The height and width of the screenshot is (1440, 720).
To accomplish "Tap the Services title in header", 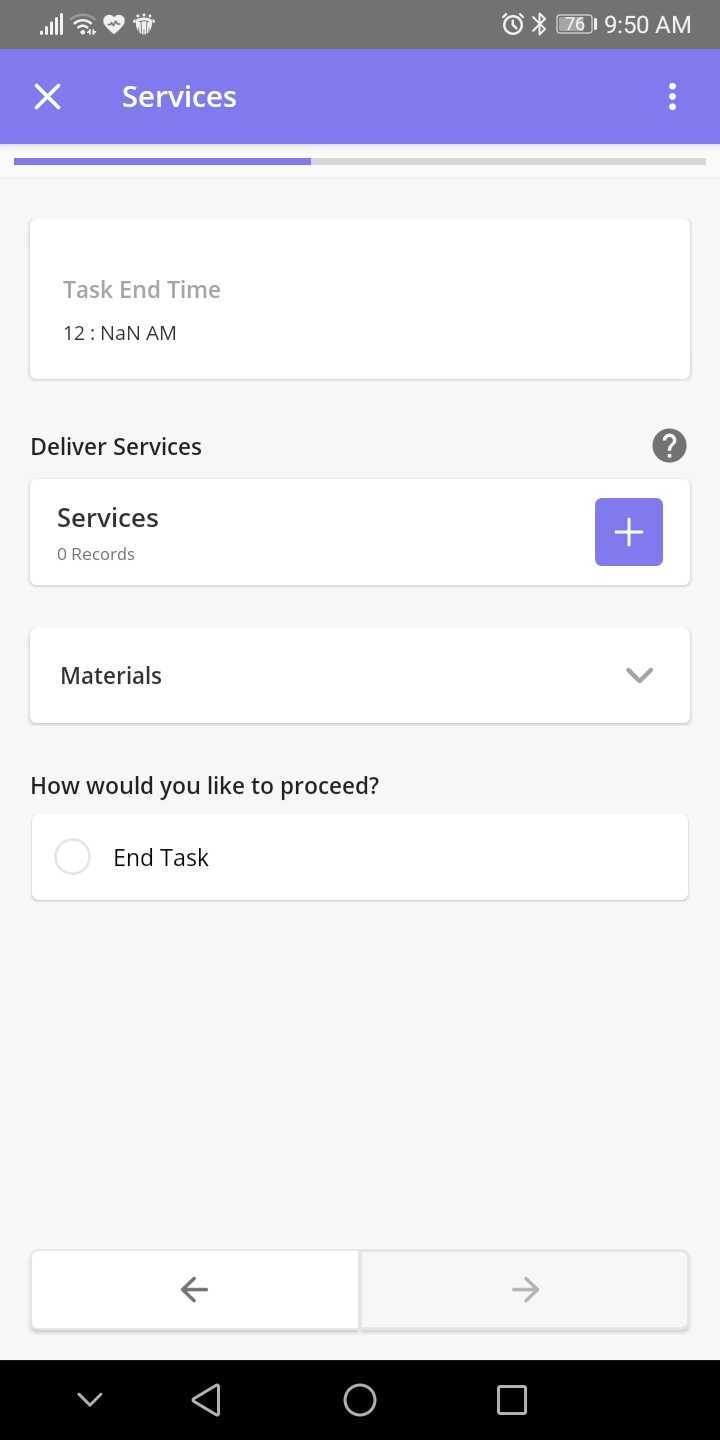I will click(x=179, y=96).
